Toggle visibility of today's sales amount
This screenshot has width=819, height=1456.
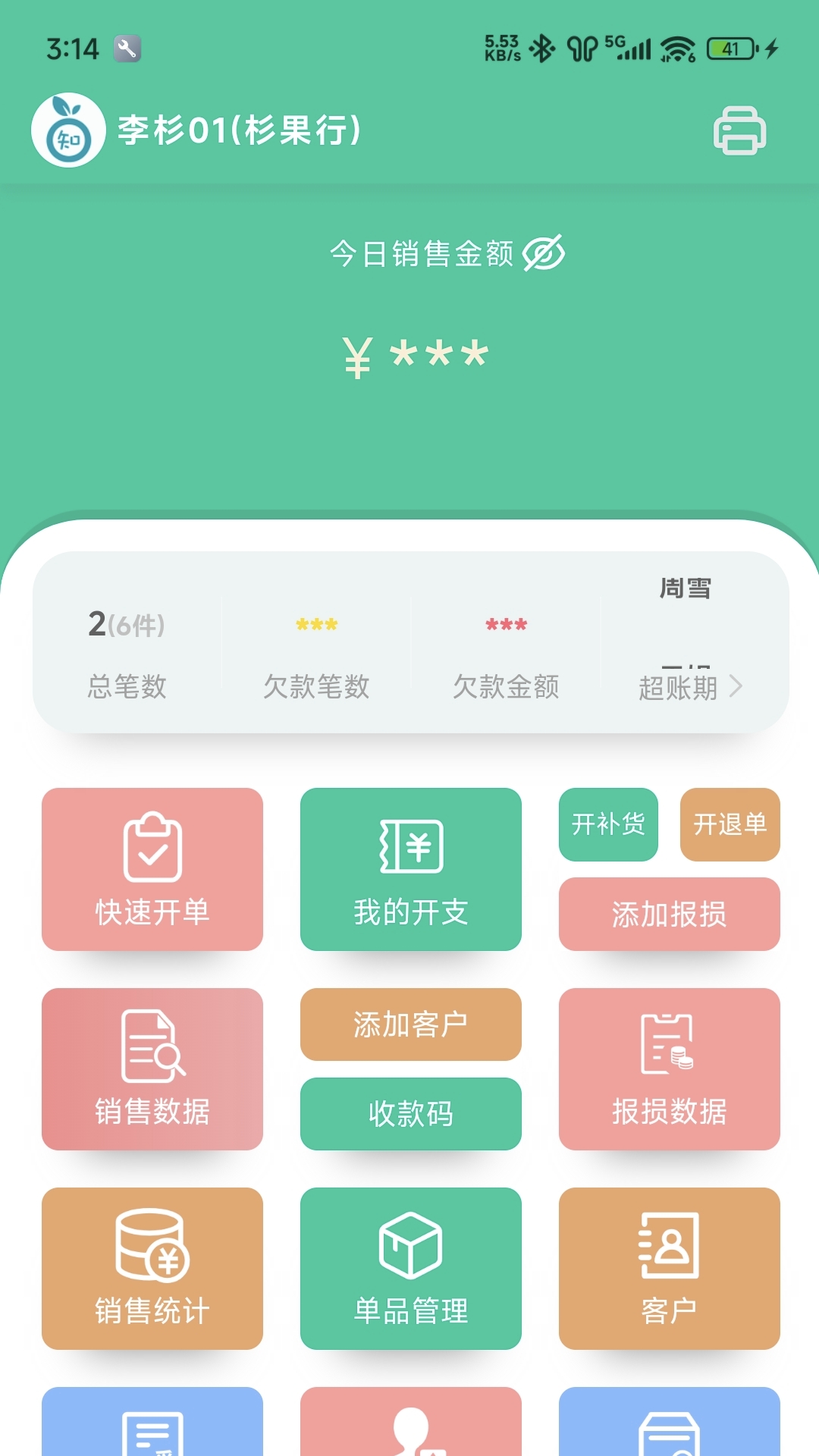[x=543, y=254]
